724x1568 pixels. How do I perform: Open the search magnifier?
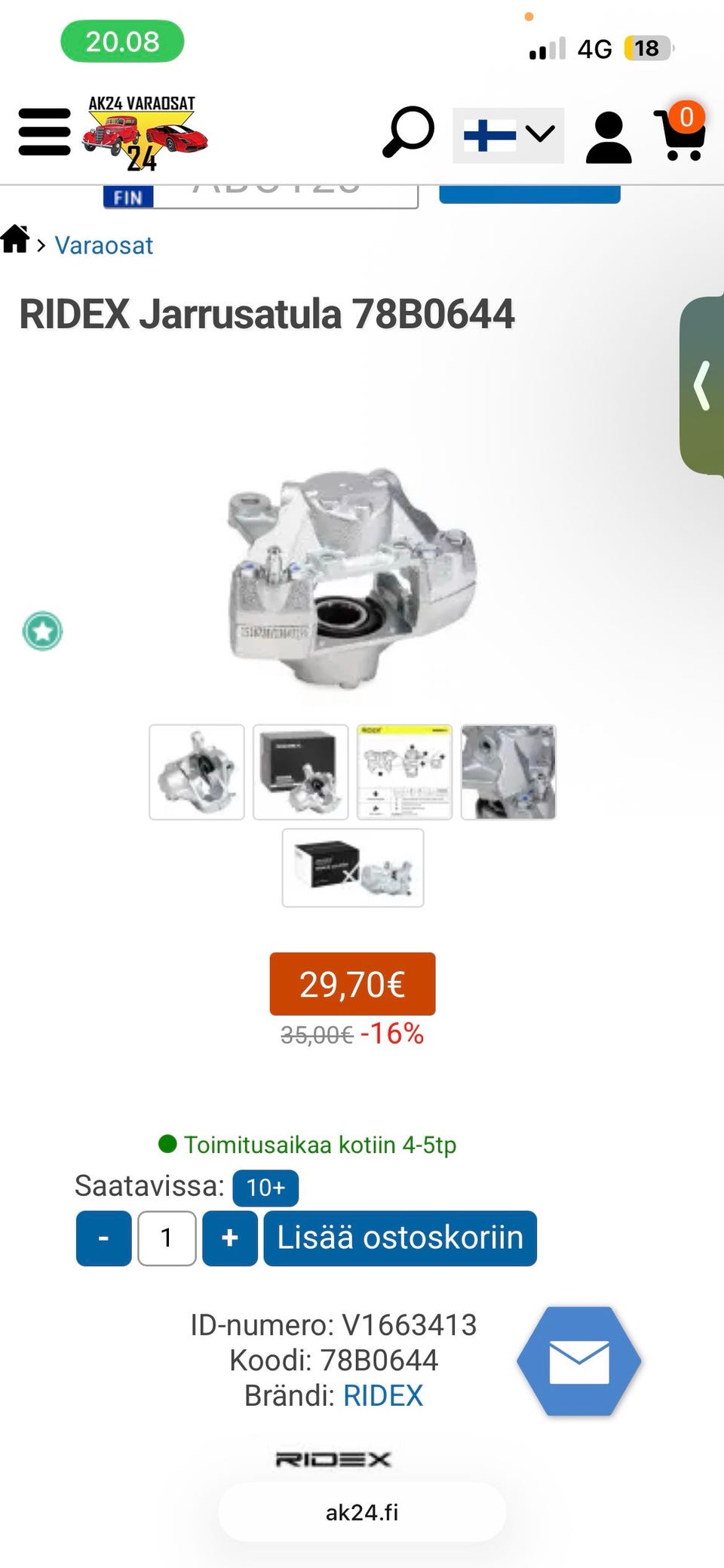click(408, 132)
